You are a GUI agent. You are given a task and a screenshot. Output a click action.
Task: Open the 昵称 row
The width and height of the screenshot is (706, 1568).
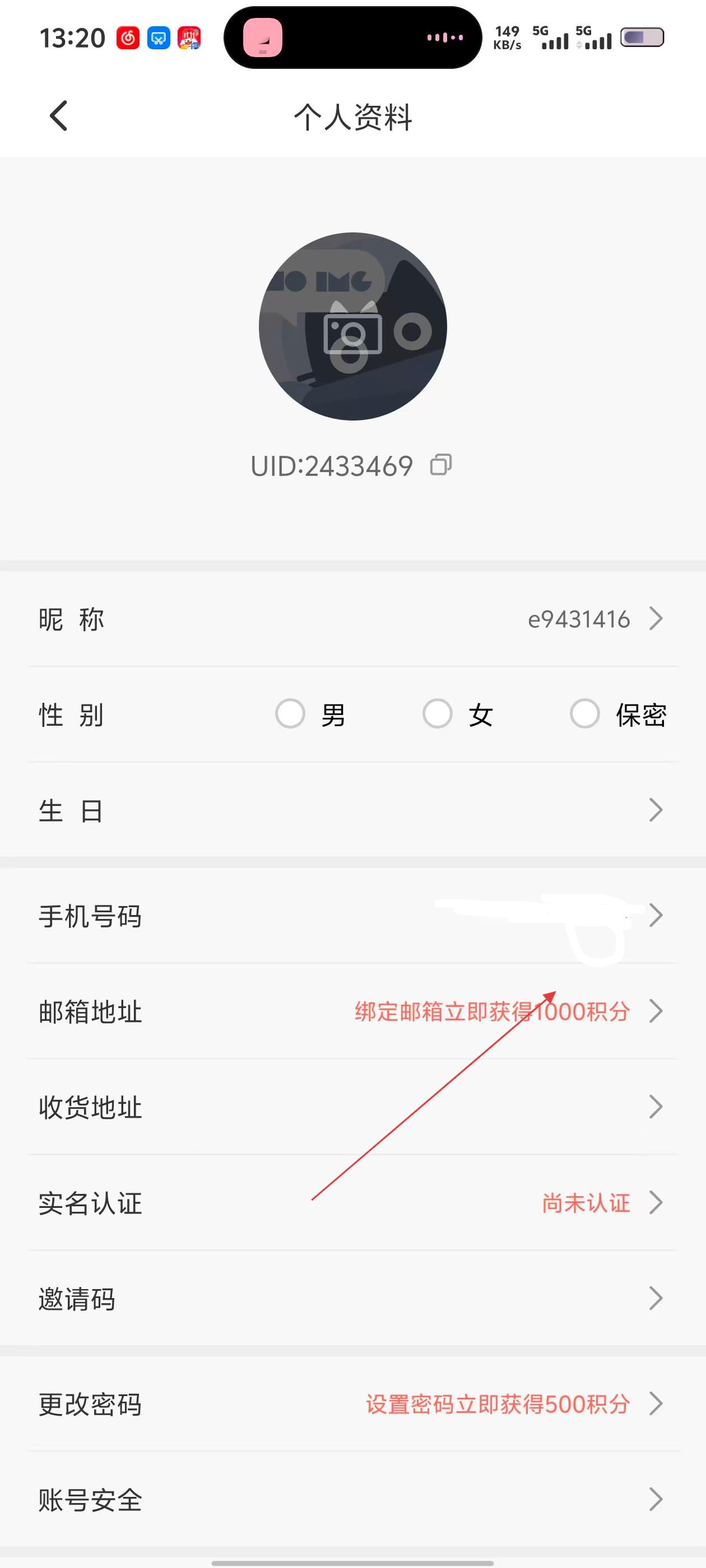pos(352,619)
